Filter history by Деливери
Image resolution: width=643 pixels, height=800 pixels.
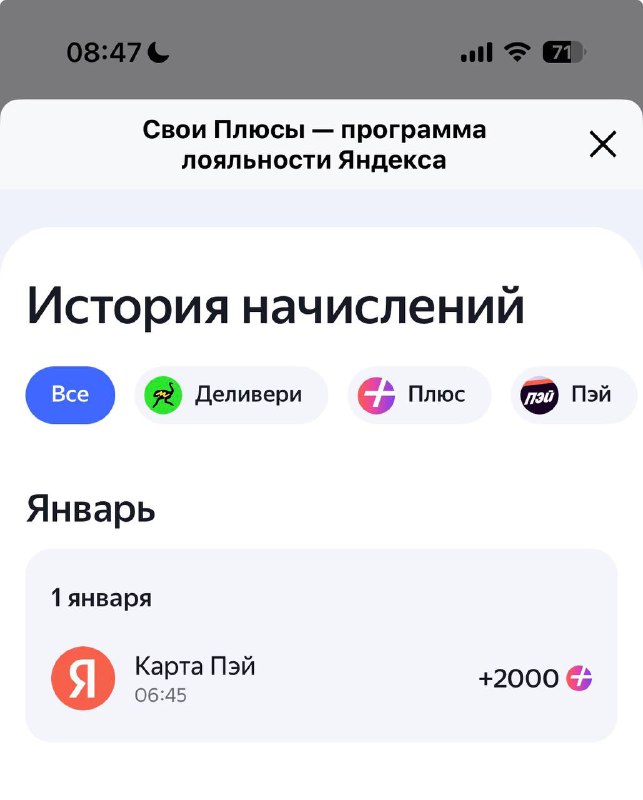point(231,394)
